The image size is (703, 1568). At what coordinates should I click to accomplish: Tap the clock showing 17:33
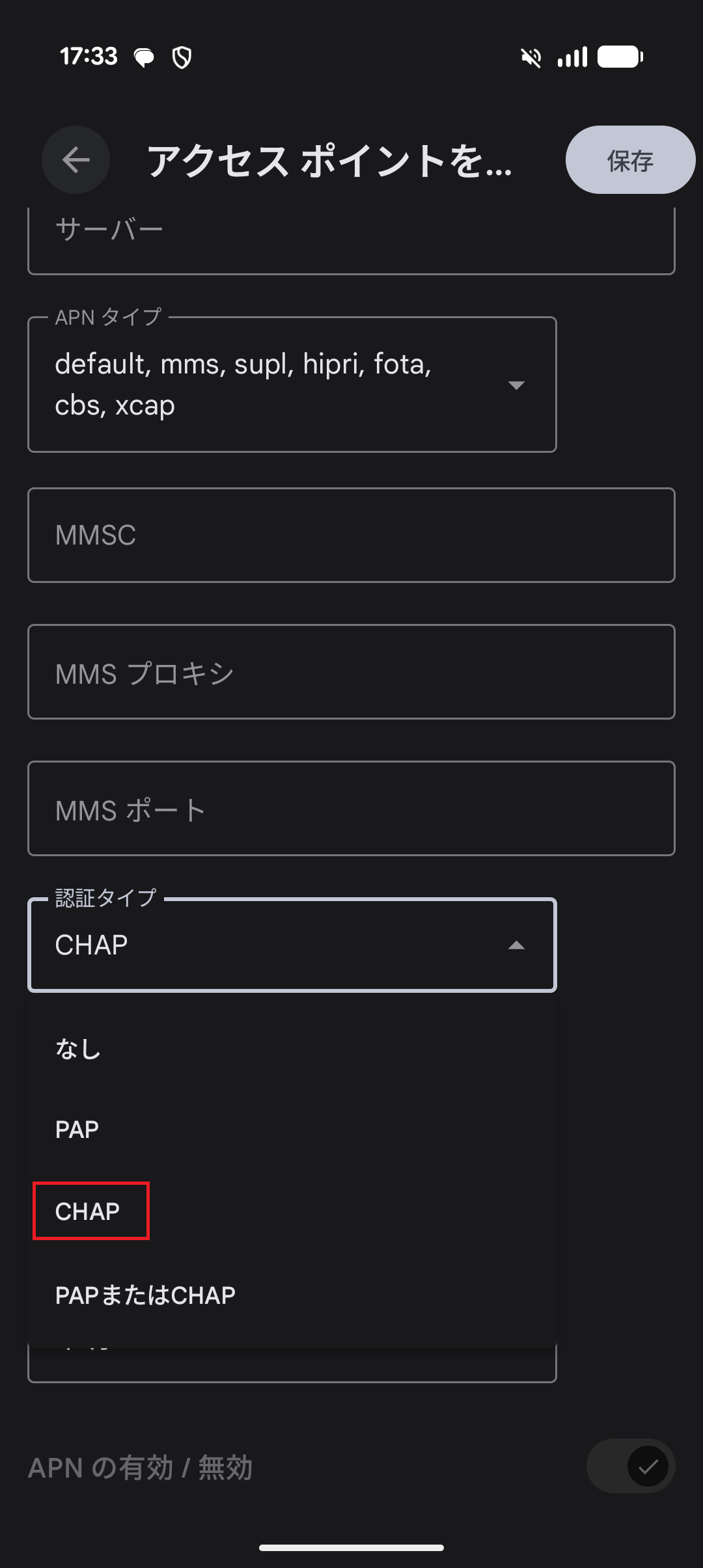[x=90, y=56]
